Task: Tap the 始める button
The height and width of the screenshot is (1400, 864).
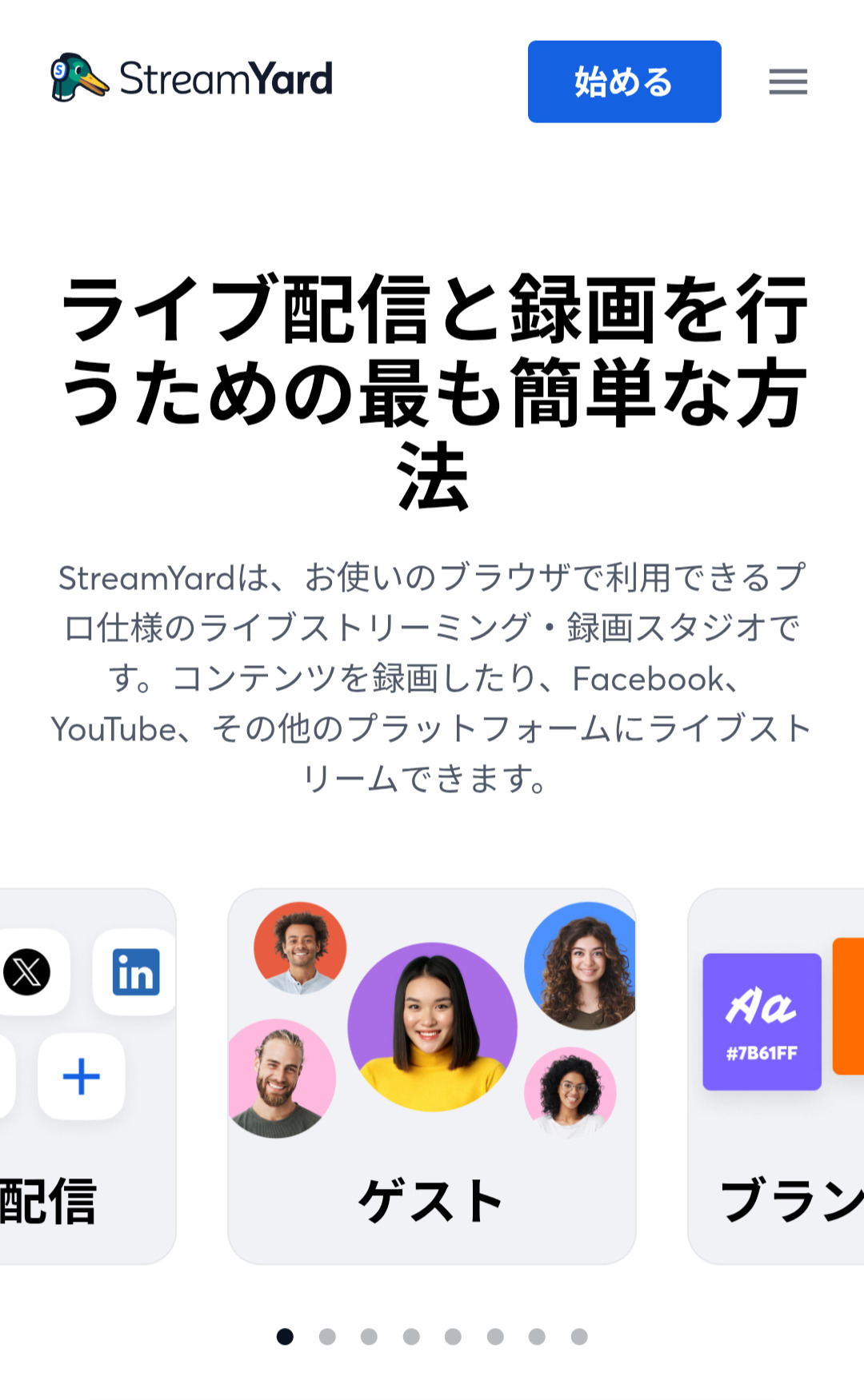Action: [624, 82]
